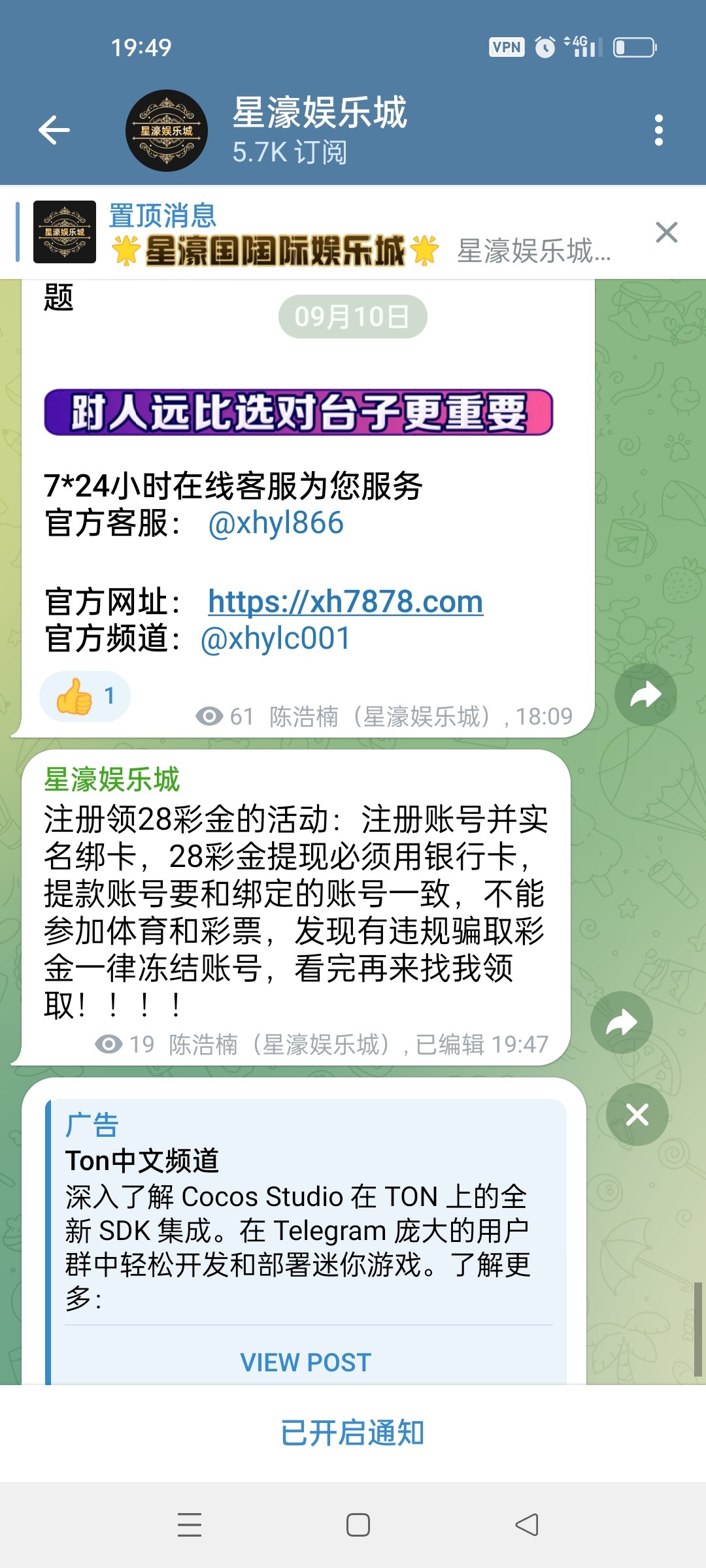Open recent apps from navigation bar
Screen dimensions: 706x1568
pos(190,1525)
